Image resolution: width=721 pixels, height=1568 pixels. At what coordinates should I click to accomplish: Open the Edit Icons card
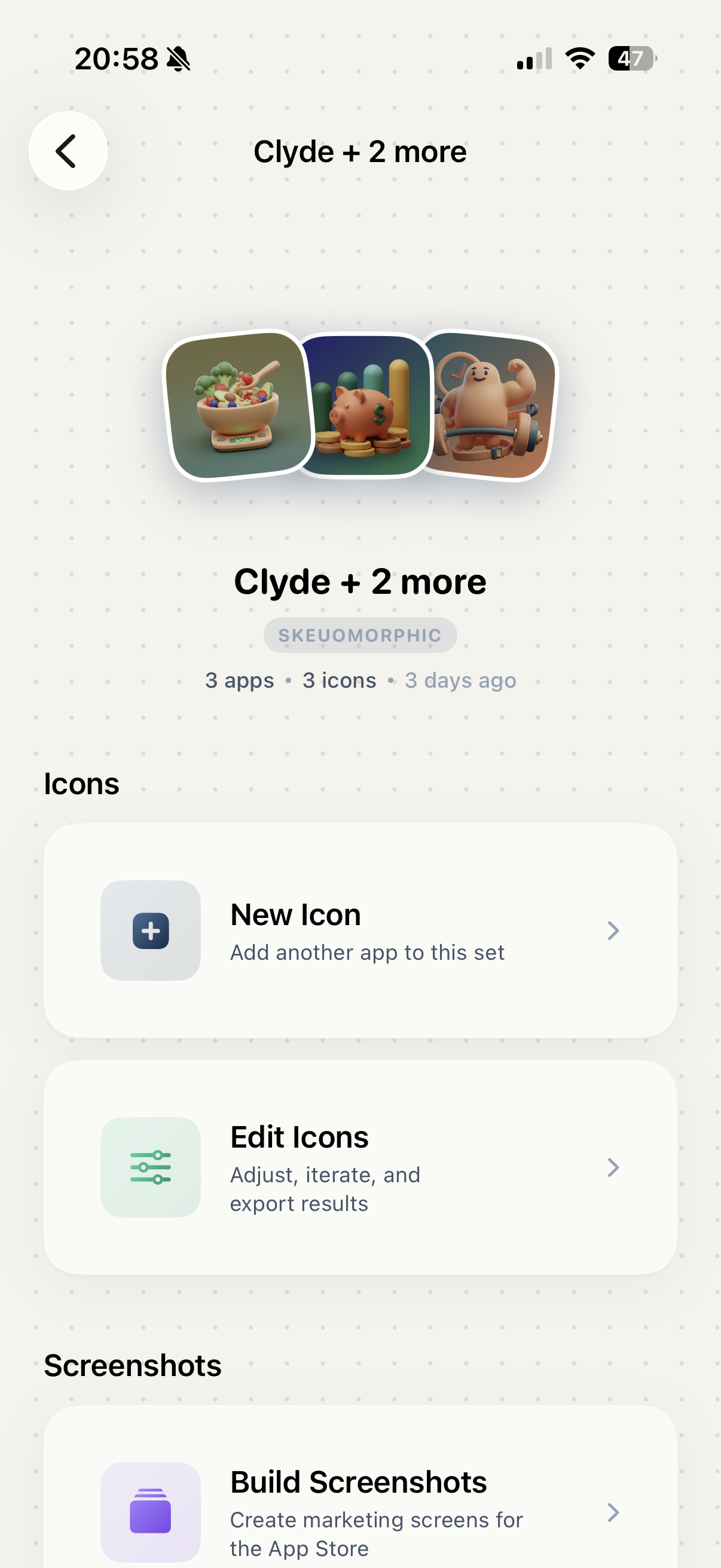coord(360,1167)
